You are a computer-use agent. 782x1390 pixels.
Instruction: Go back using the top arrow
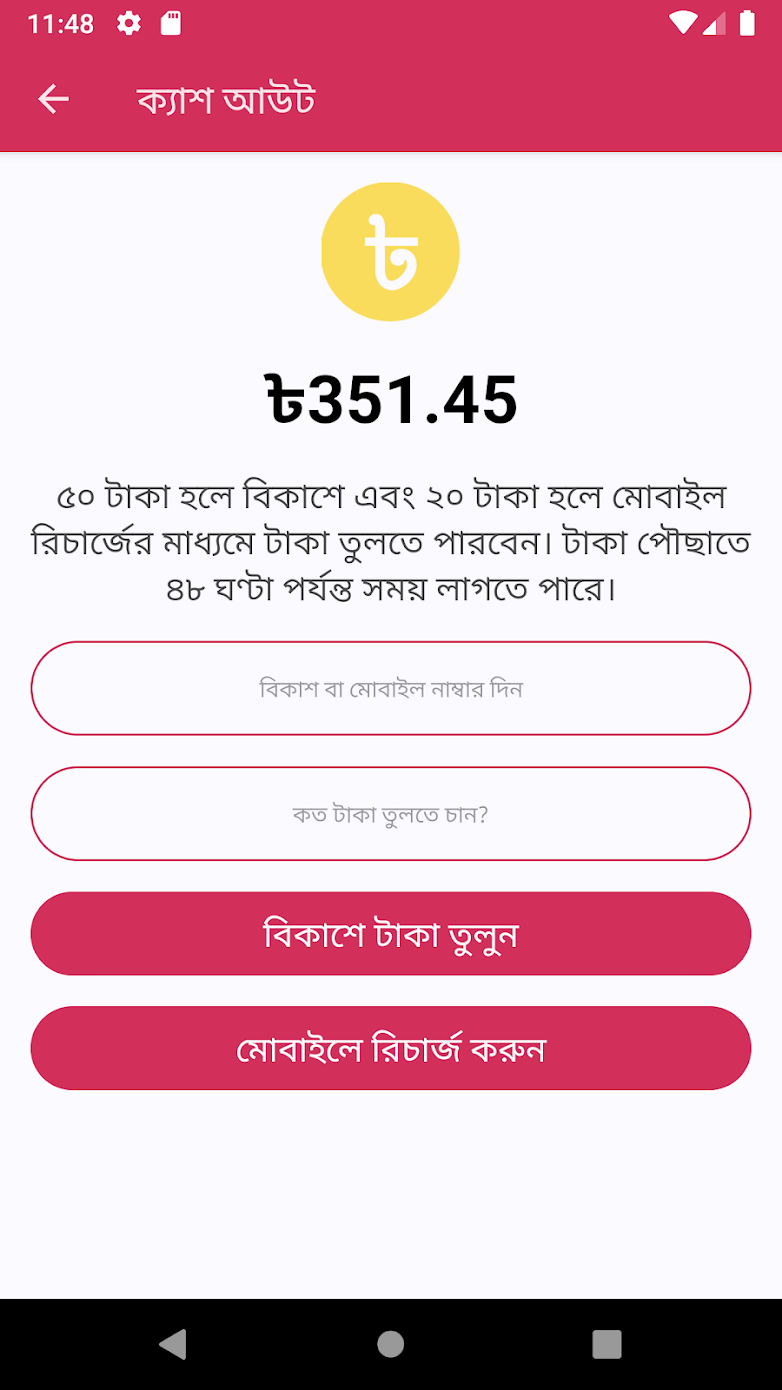point(53,99)
